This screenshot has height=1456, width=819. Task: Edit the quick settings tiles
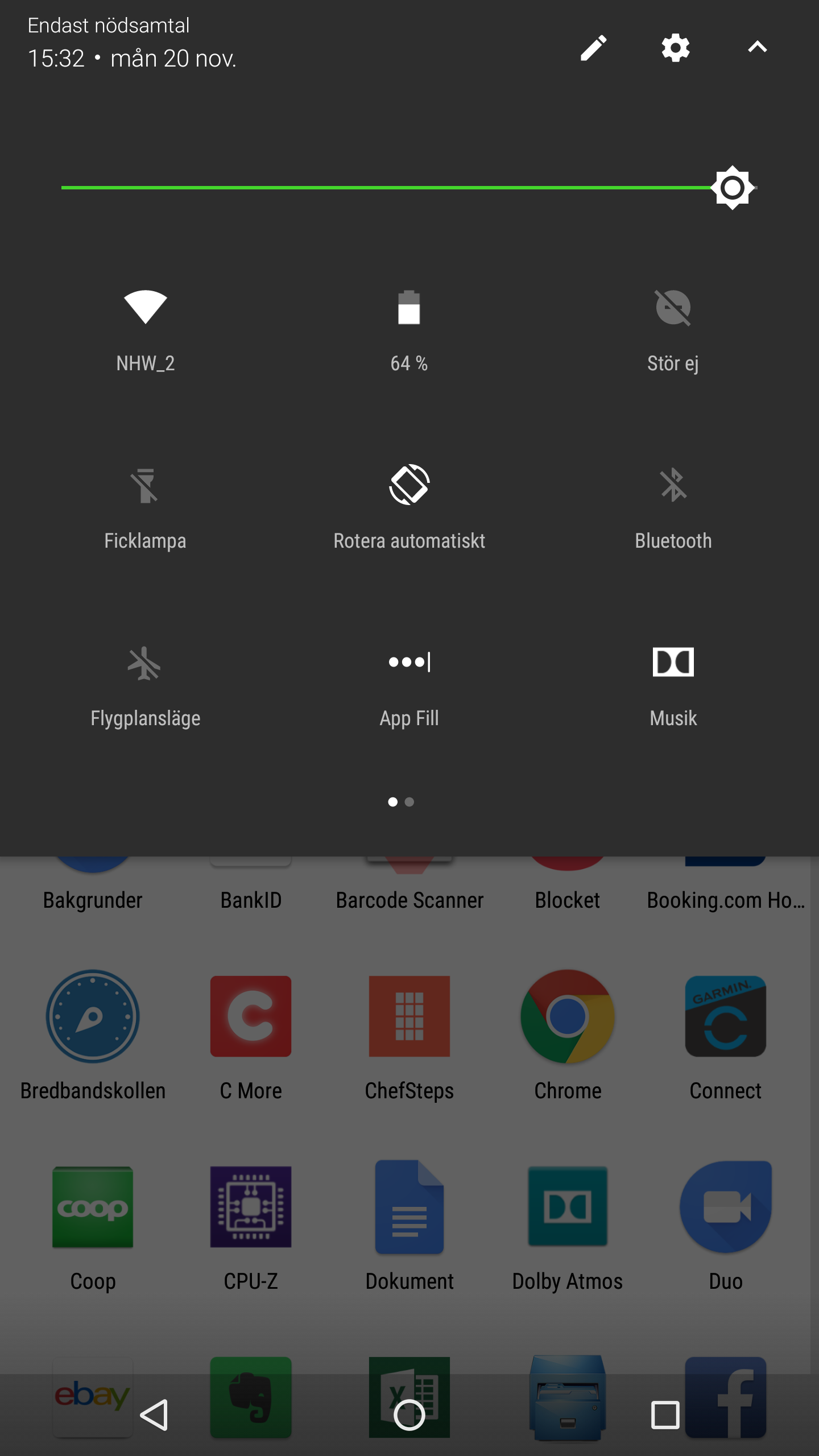[x=593, y=47]
